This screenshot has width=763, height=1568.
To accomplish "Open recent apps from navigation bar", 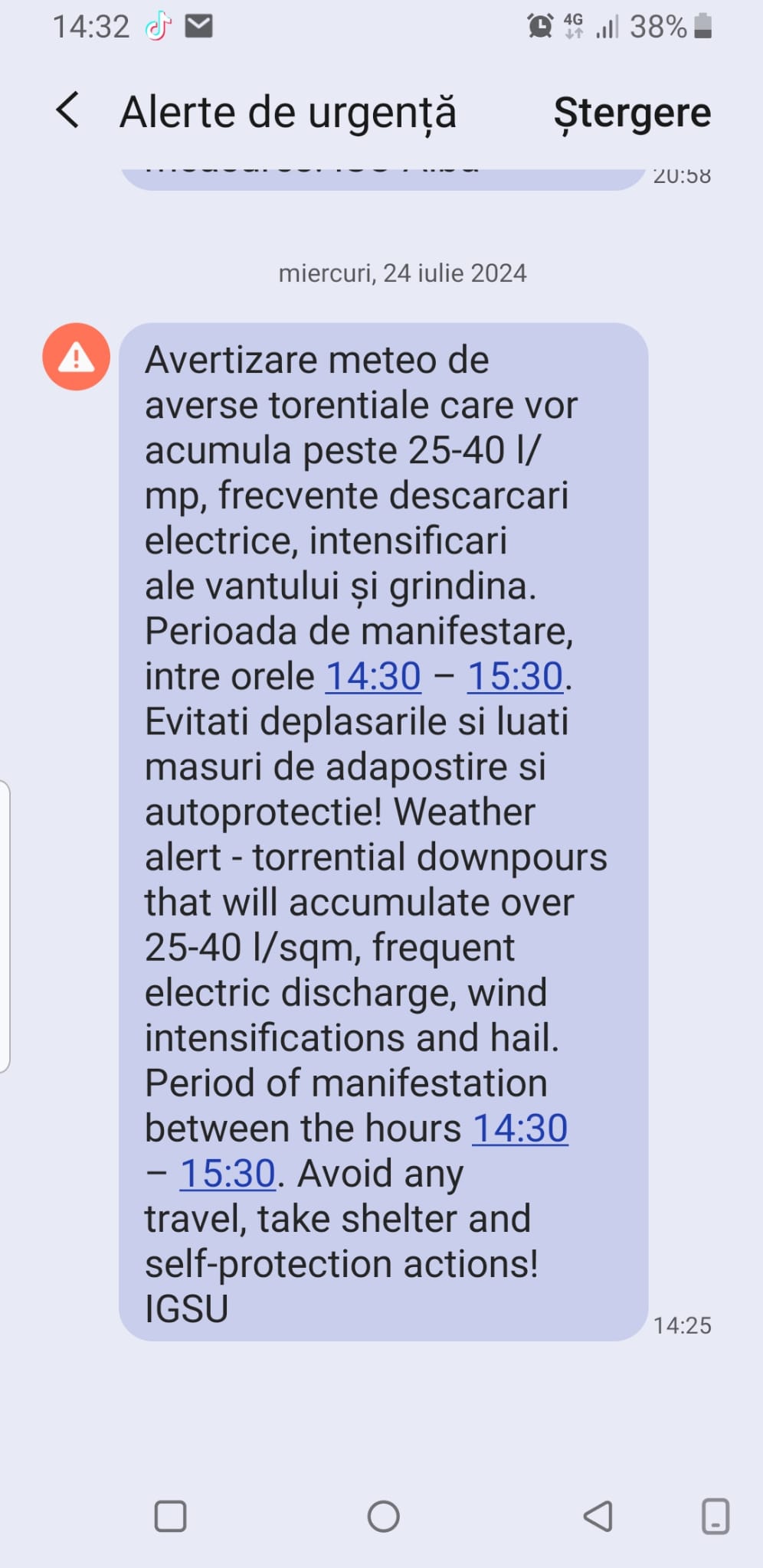I will pyautogui.click(x=170, y=1517).
